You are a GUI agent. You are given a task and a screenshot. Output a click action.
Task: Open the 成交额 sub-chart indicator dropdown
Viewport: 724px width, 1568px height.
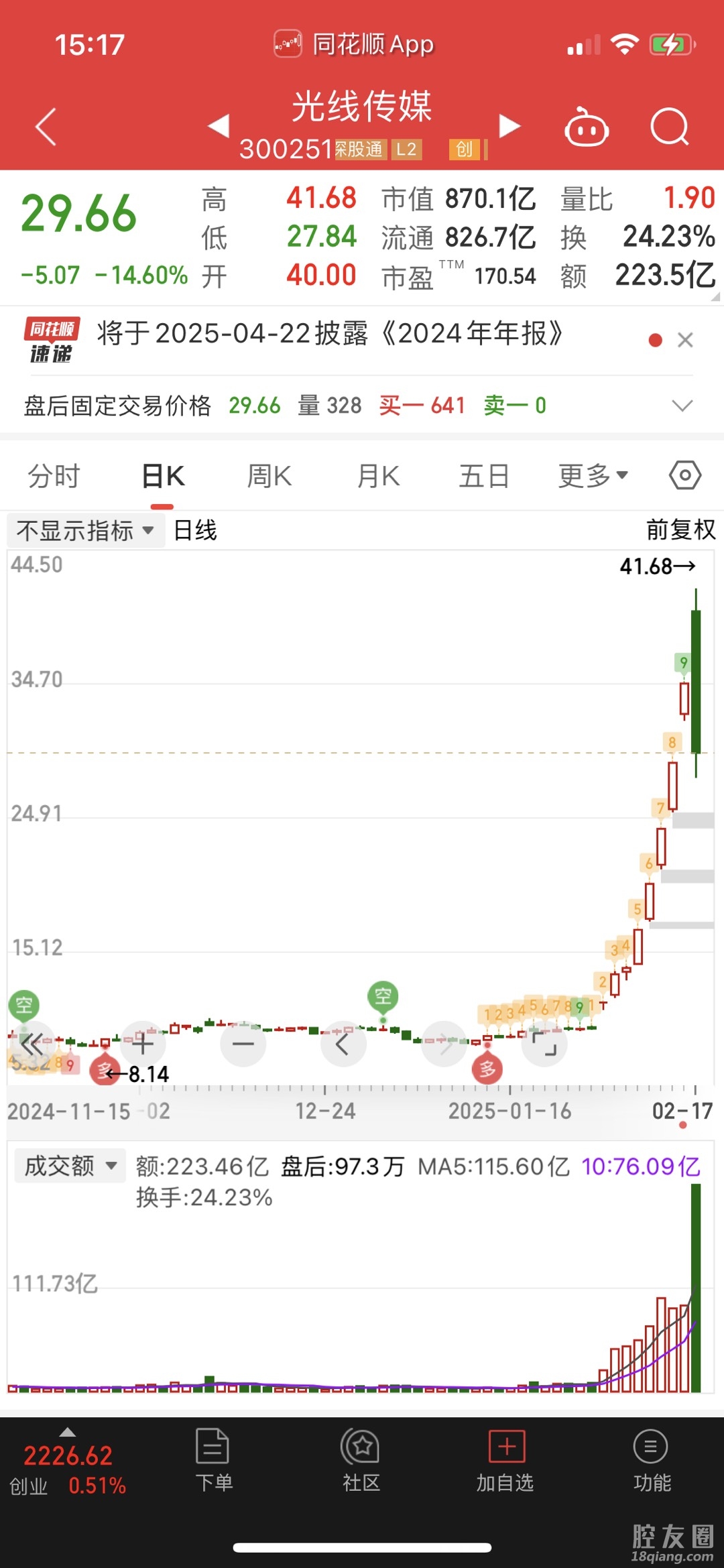pyautogui.click(x=70, y=1166)
